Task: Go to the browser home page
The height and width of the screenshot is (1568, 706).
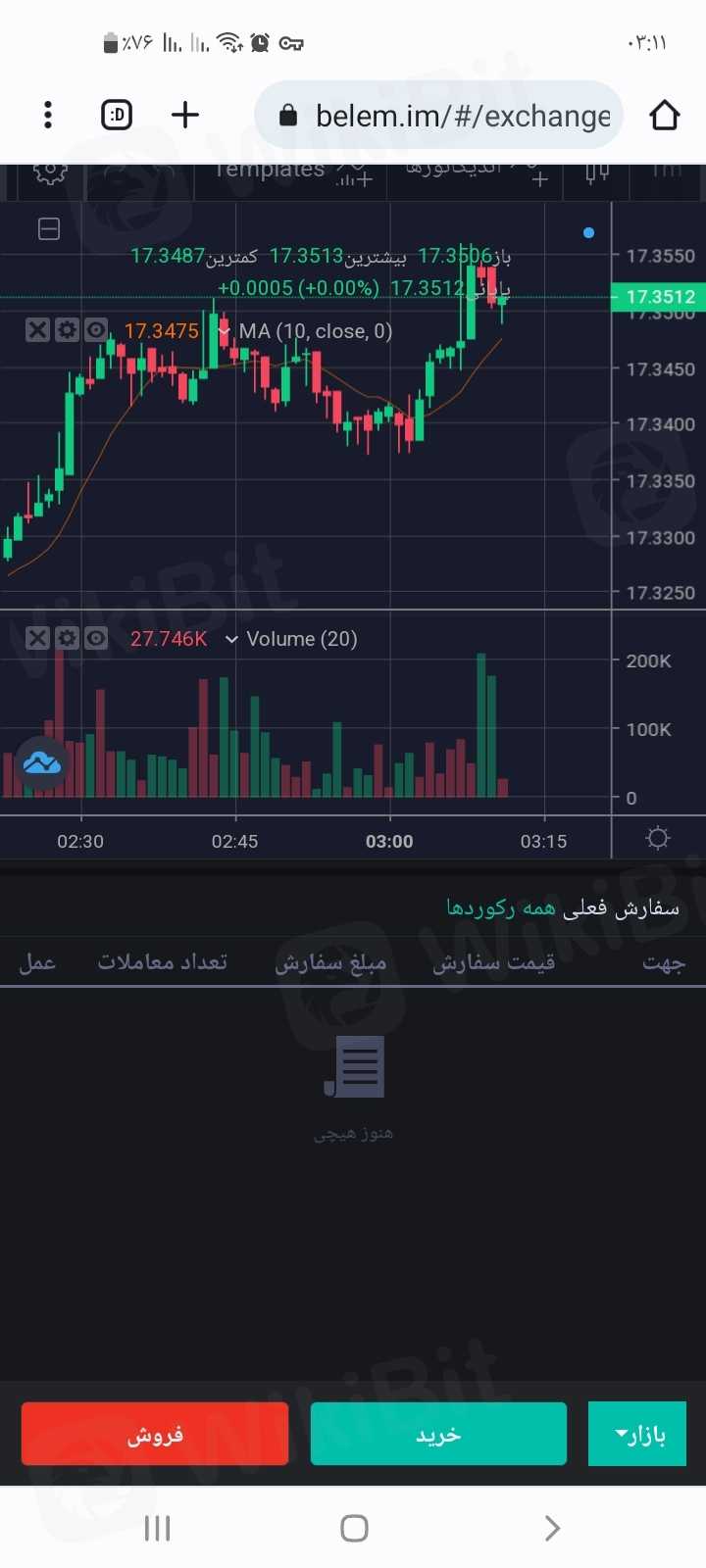Action: (x=664, y=116)
